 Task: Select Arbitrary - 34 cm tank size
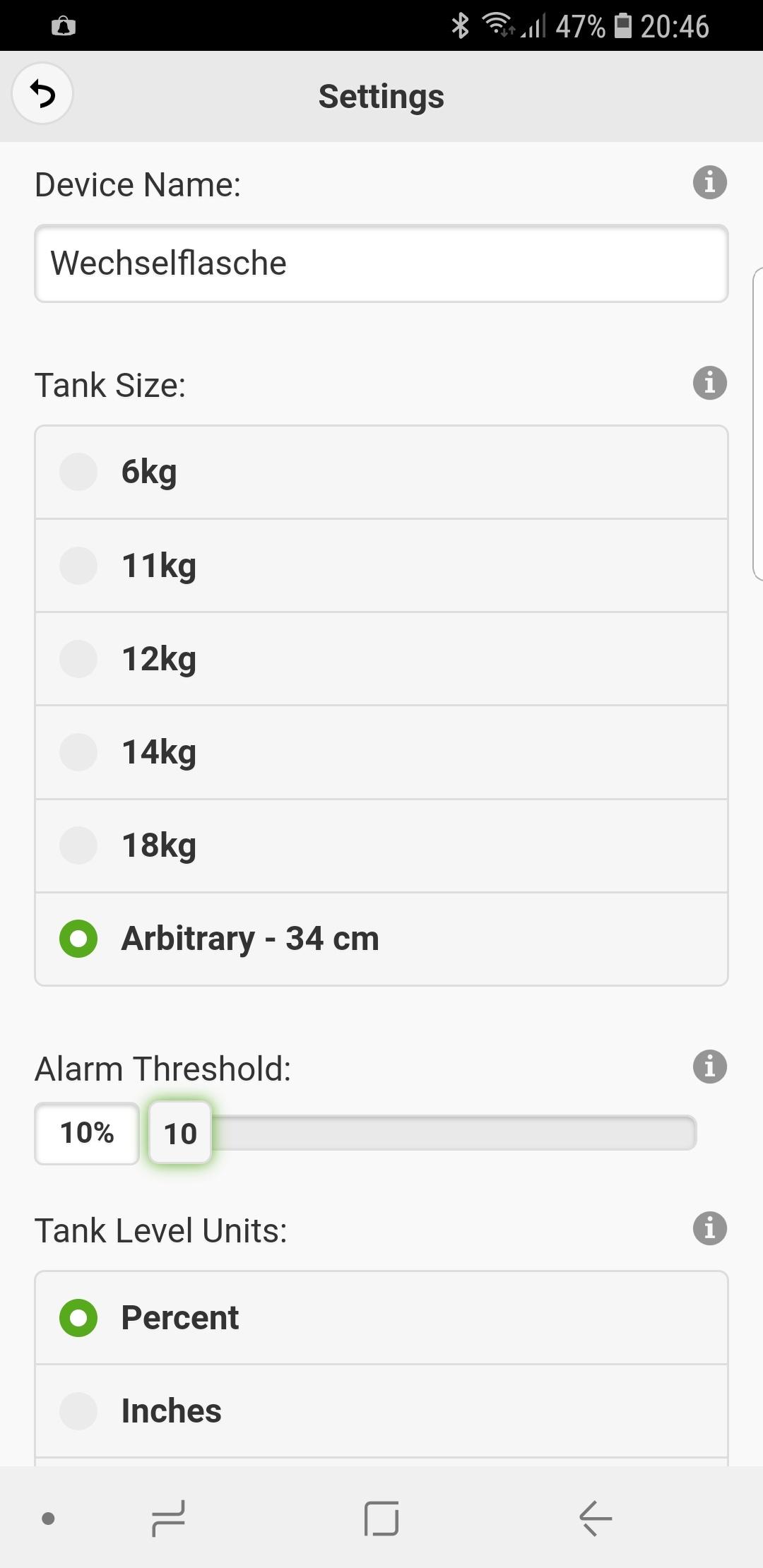[x=381, y=939]
